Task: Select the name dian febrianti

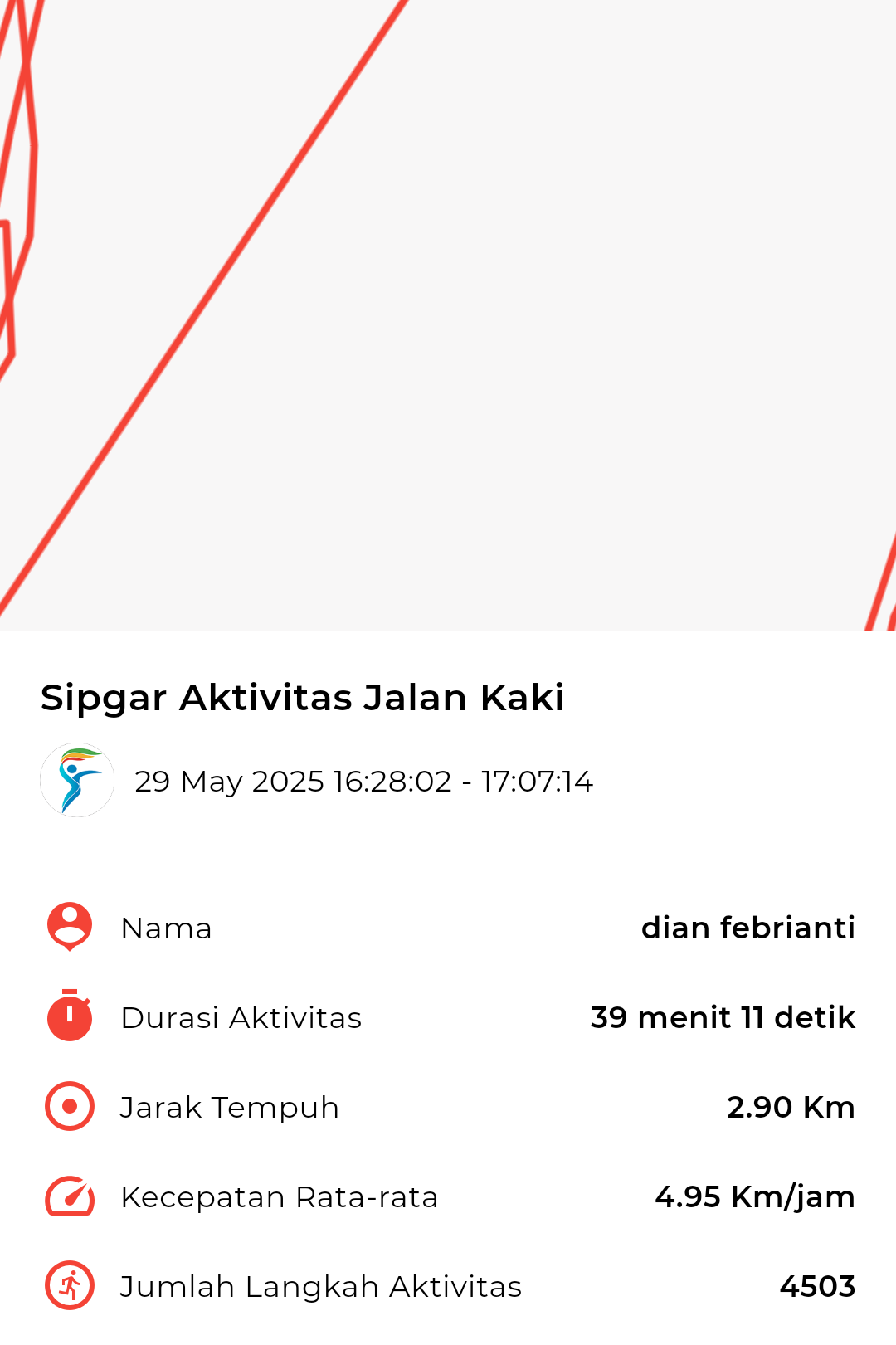Action: 747,928
